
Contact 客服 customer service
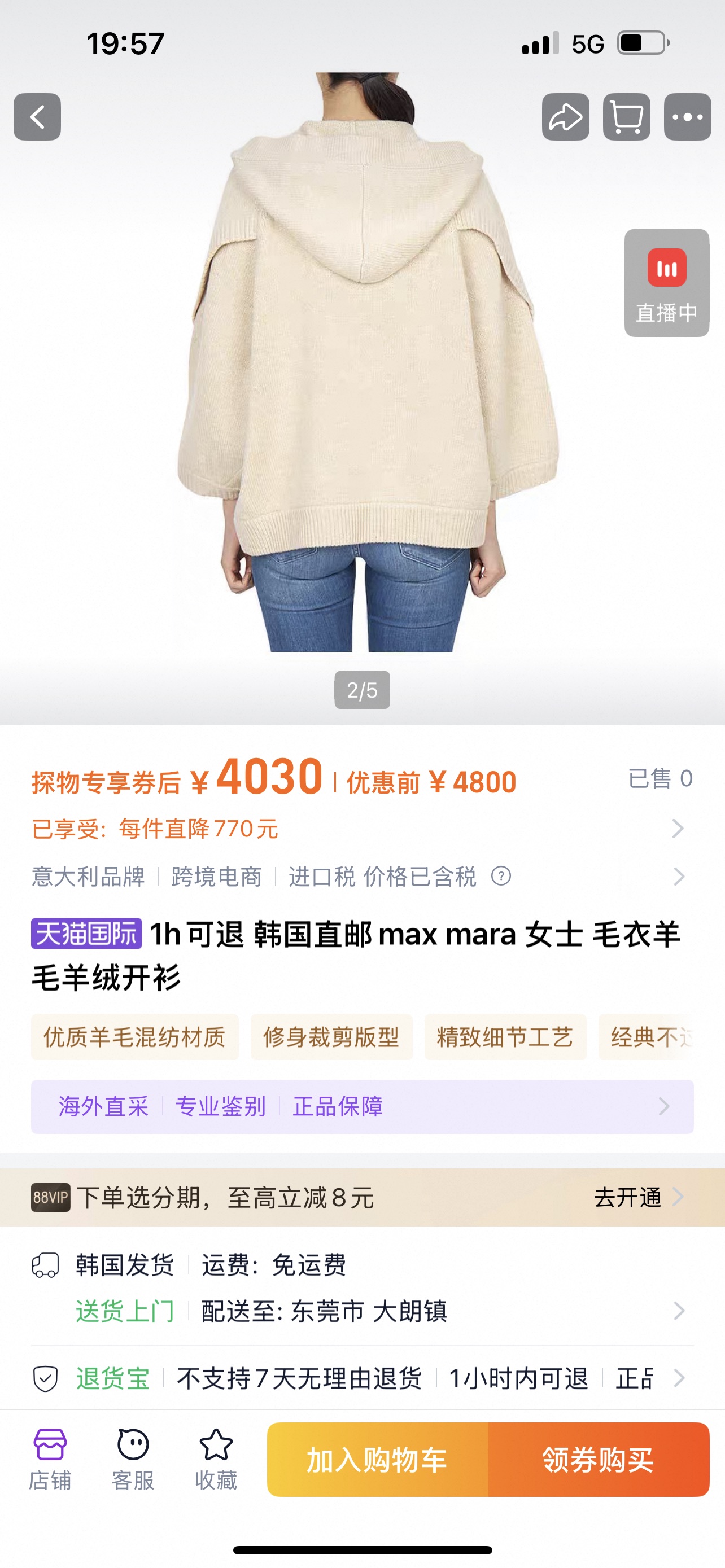pos(133,1460)
